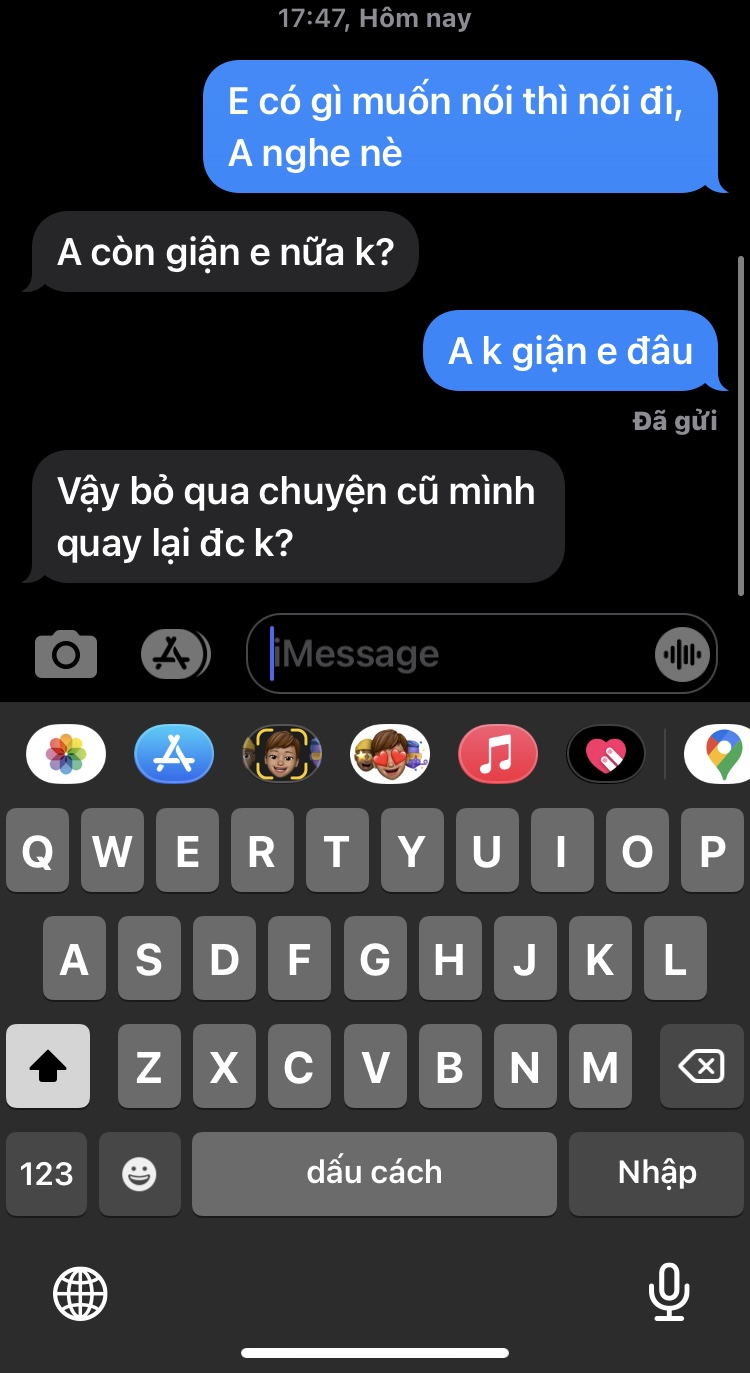
Task: Tap the Nhập return key
Action: [657, 1173]
